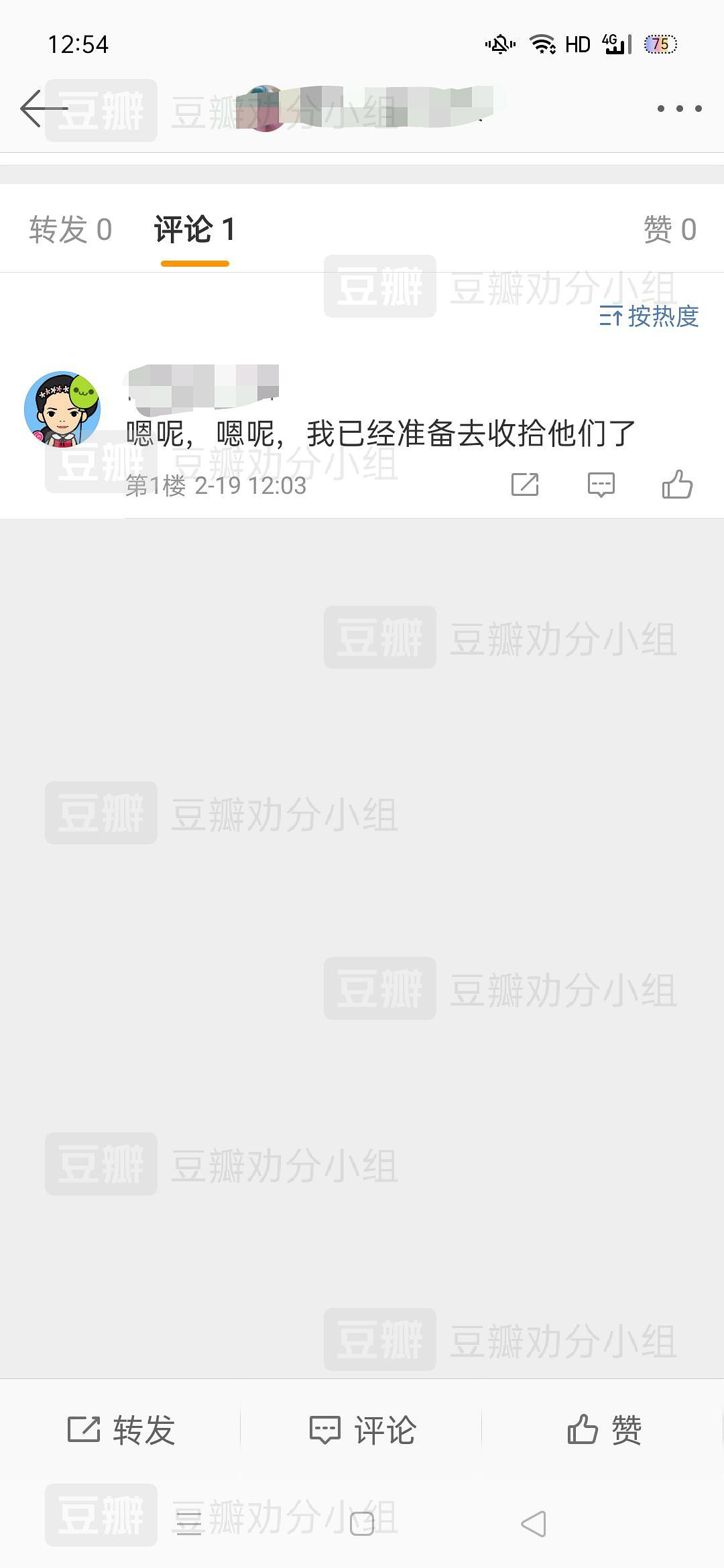Repost the first-floor comment
The width and height of the screenshot is (724, 1568).
525,484
